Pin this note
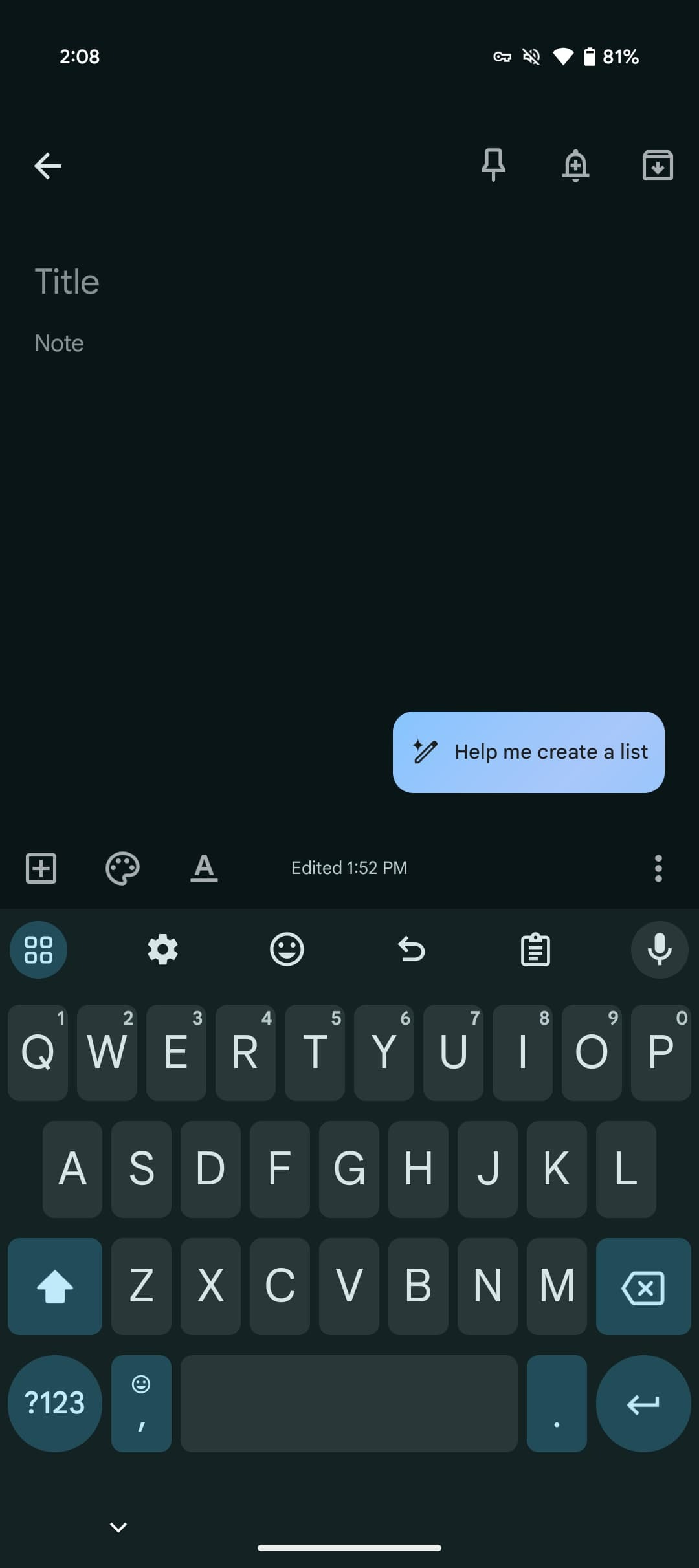699x1568 pixels. tap(493, 165)
